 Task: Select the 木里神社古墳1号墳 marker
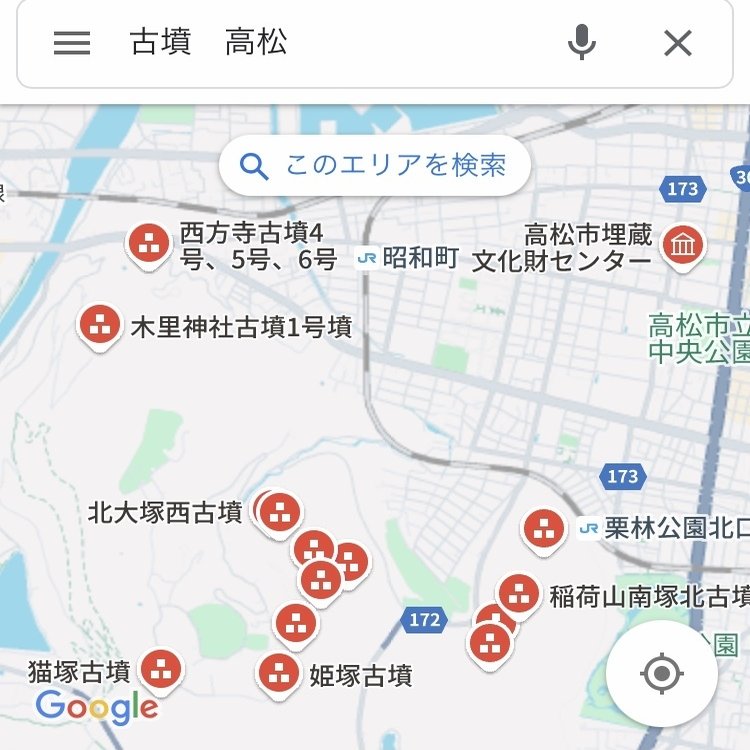(100, 324)
